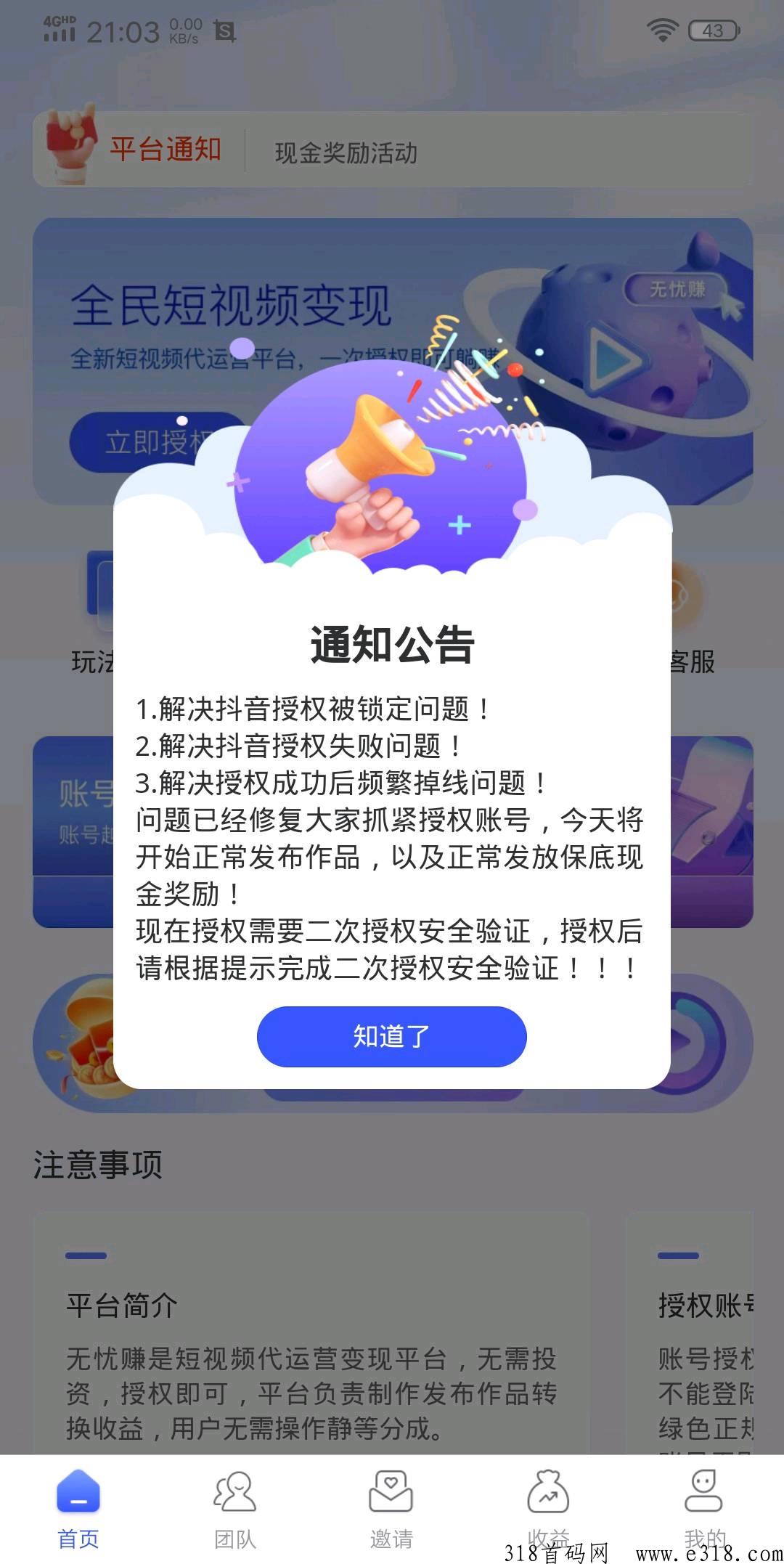Select the 首页 home tab

click(x=78, y=1507)
